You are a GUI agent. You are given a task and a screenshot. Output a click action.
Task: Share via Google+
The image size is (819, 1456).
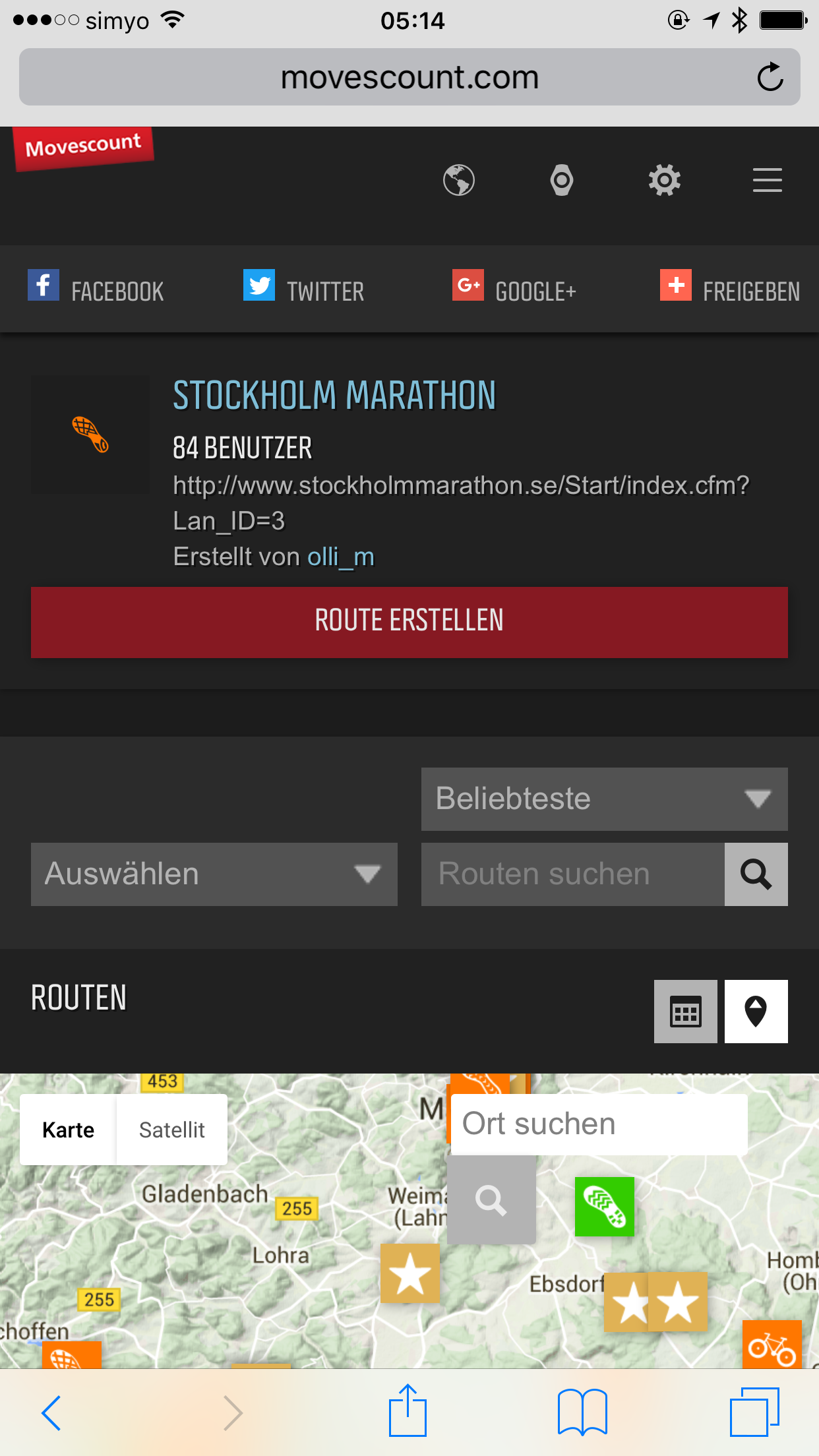[514, 288]
